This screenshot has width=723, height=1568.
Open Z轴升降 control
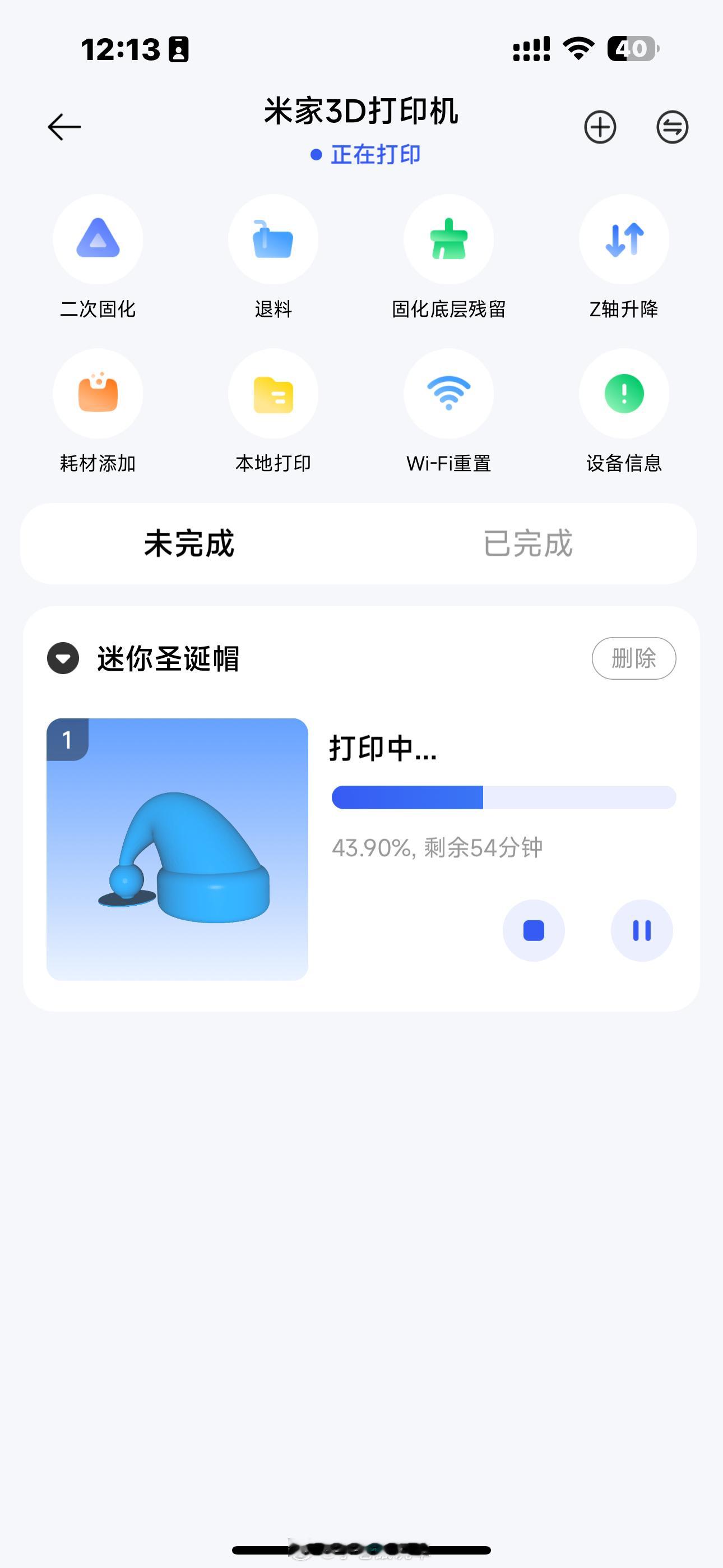[x=624, y=239]
